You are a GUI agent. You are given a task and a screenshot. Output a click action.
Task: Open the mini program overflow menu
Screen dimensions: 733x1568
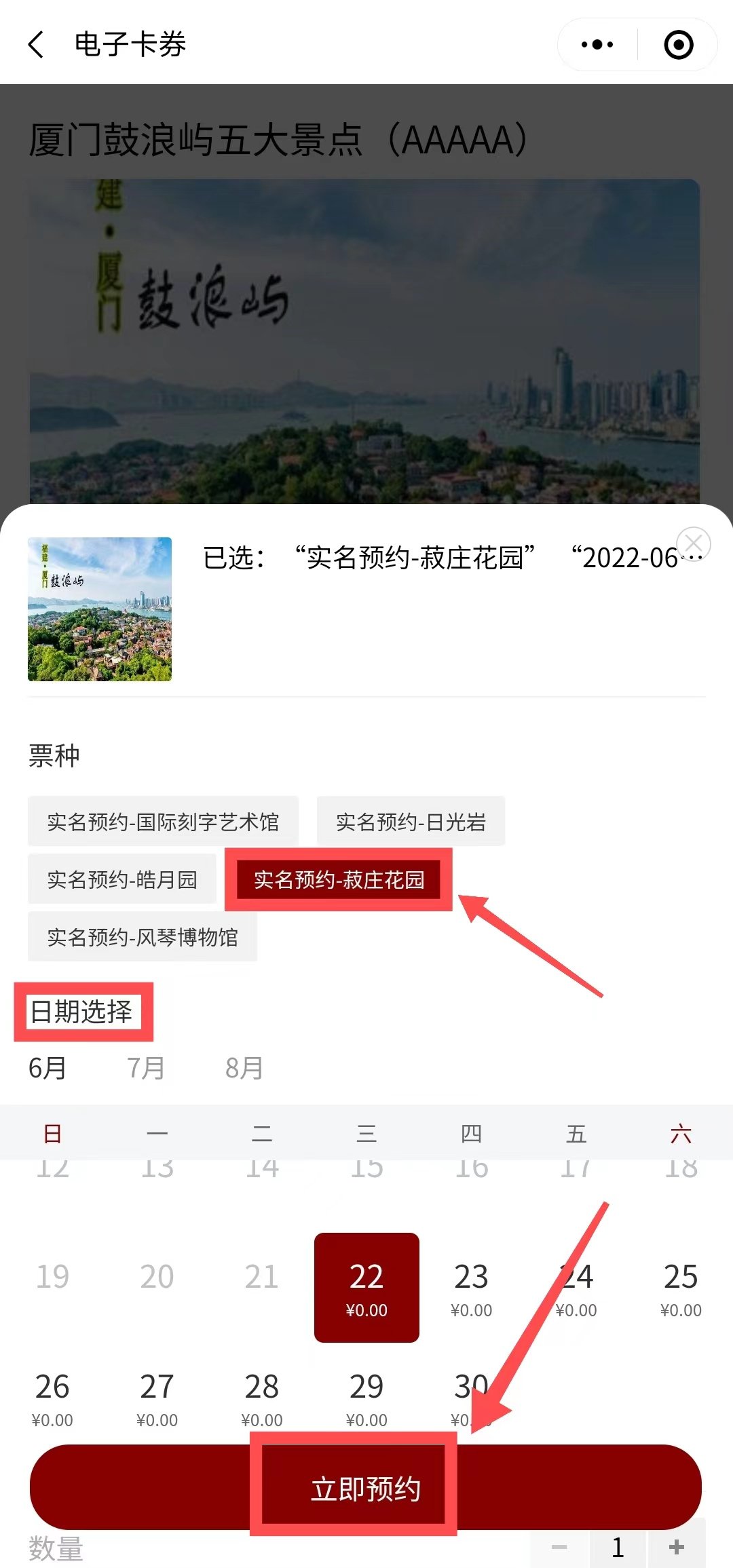pyautogui.click(x=597, y=45)
